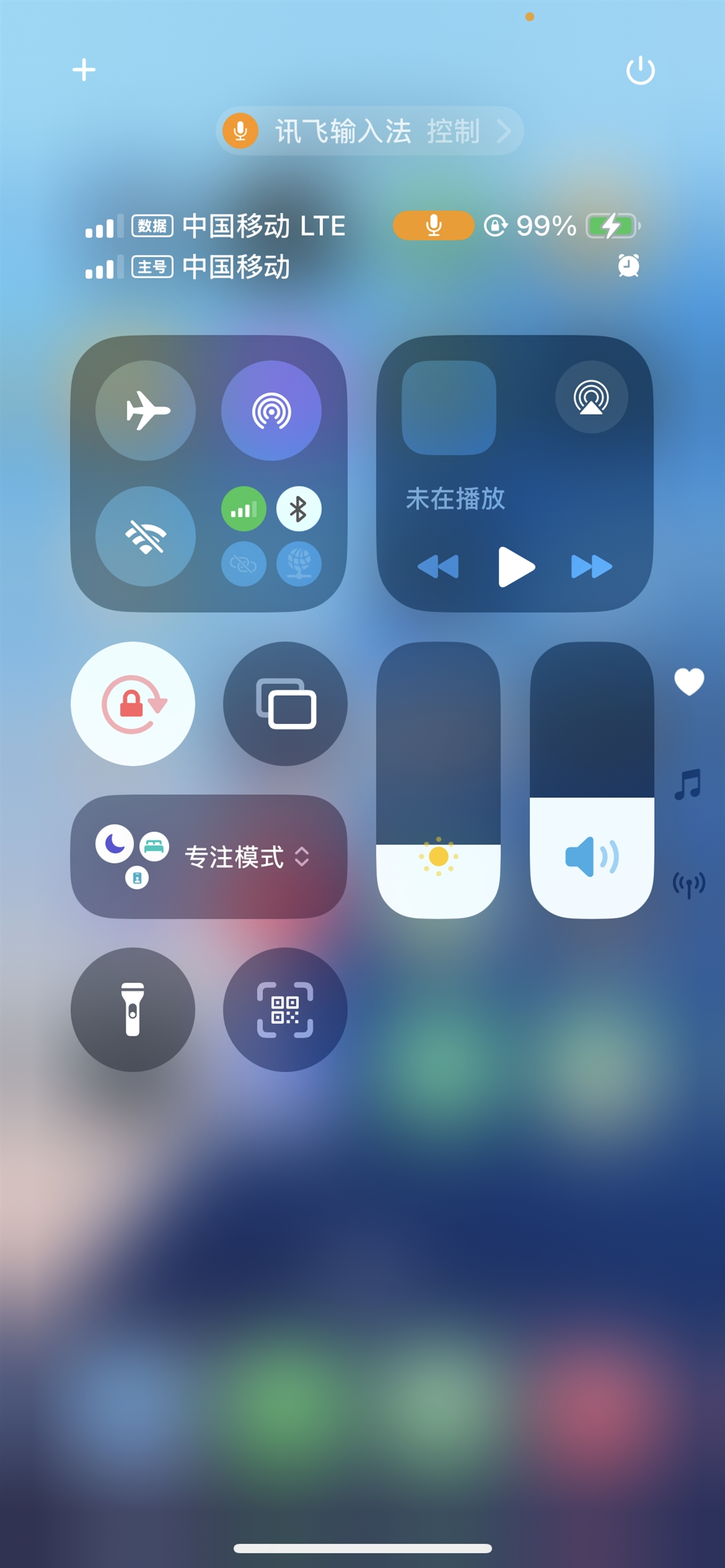This screenshot has width=725, height=1568.
Task: Open 讯飞输入法 microphone controls
Action: (369, 131)
